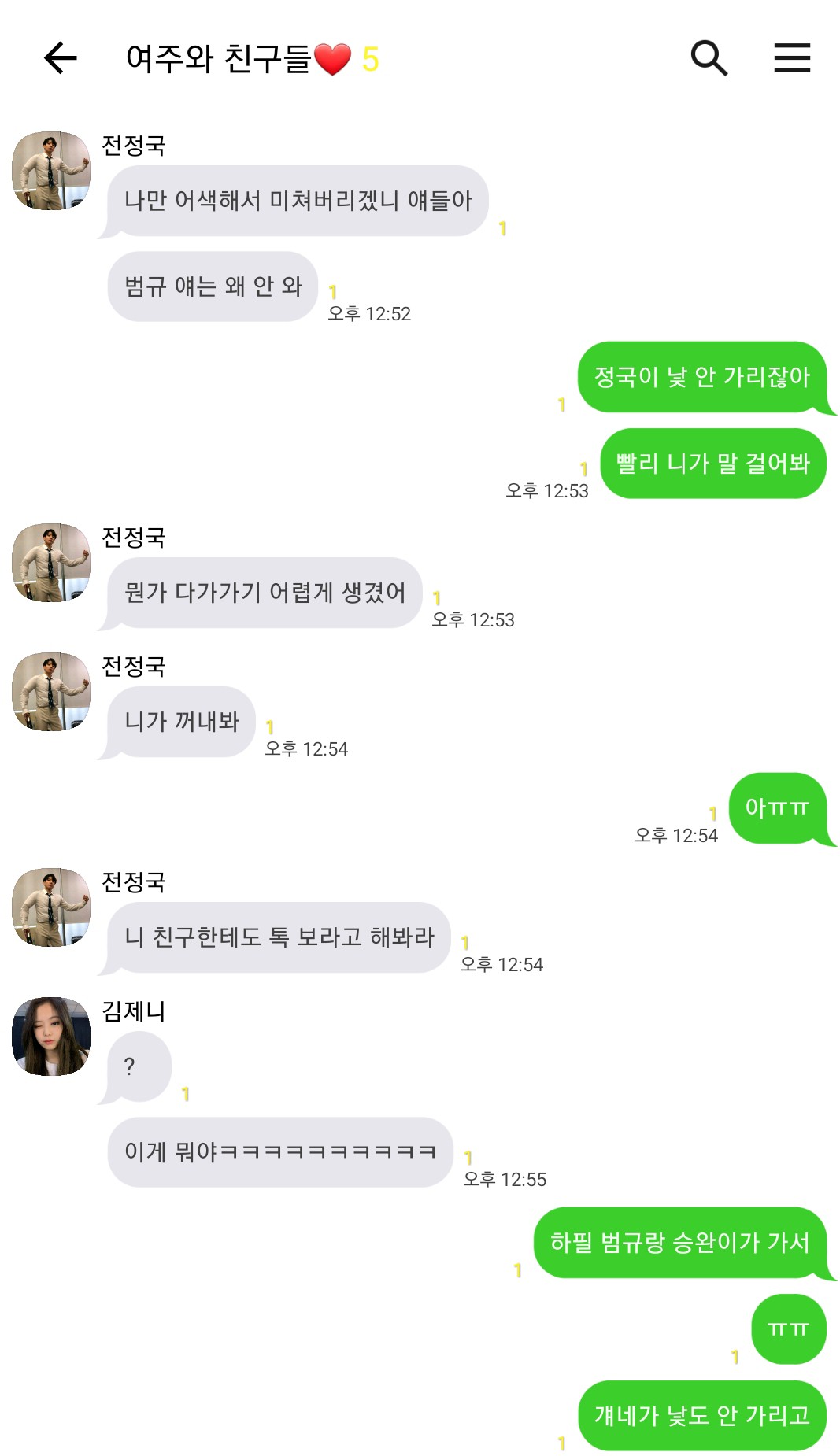Image resolution: width=840 pixels, height=1456 pixels.
Task: Open 김제니's profile picture
Action: (x=51, y=1036)
